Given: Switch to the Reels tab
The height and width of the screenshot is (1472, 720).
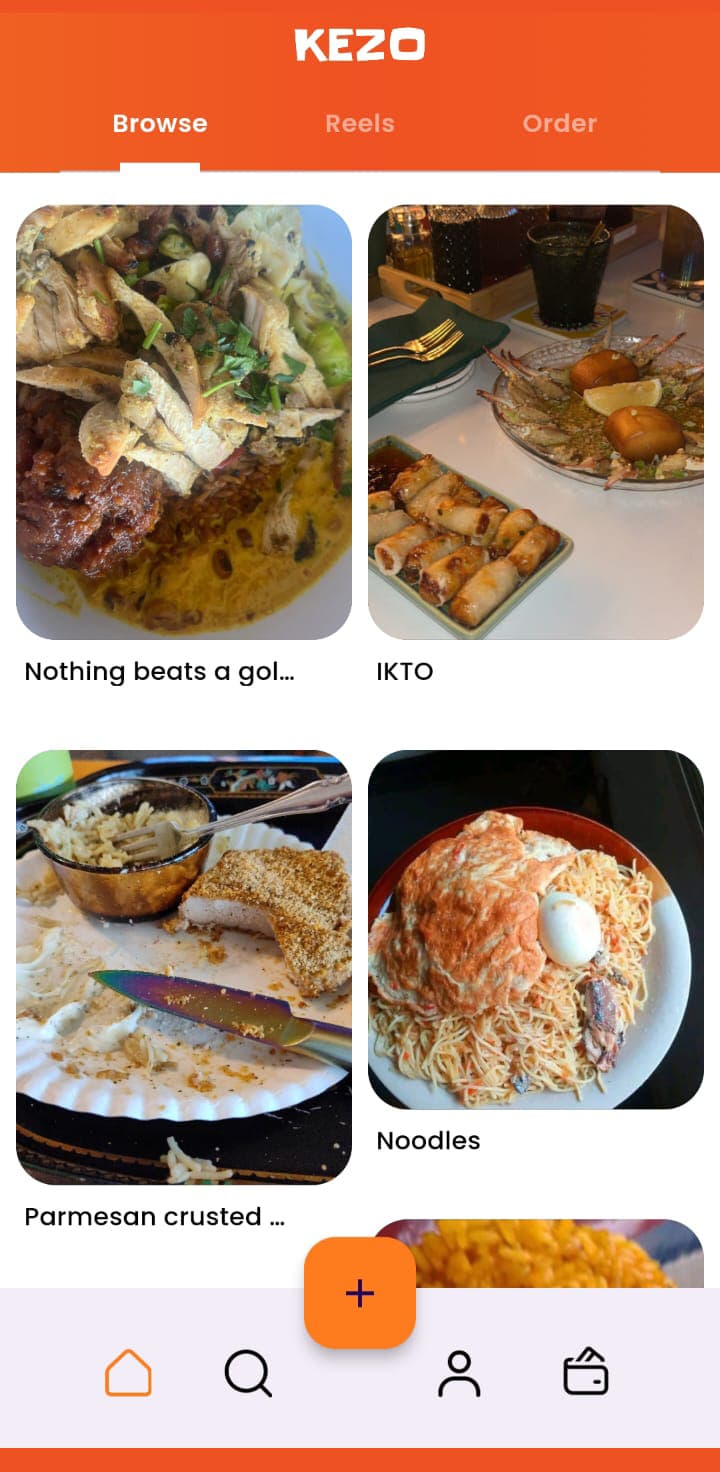Looking at the screenshot, I should pos(359,124).
